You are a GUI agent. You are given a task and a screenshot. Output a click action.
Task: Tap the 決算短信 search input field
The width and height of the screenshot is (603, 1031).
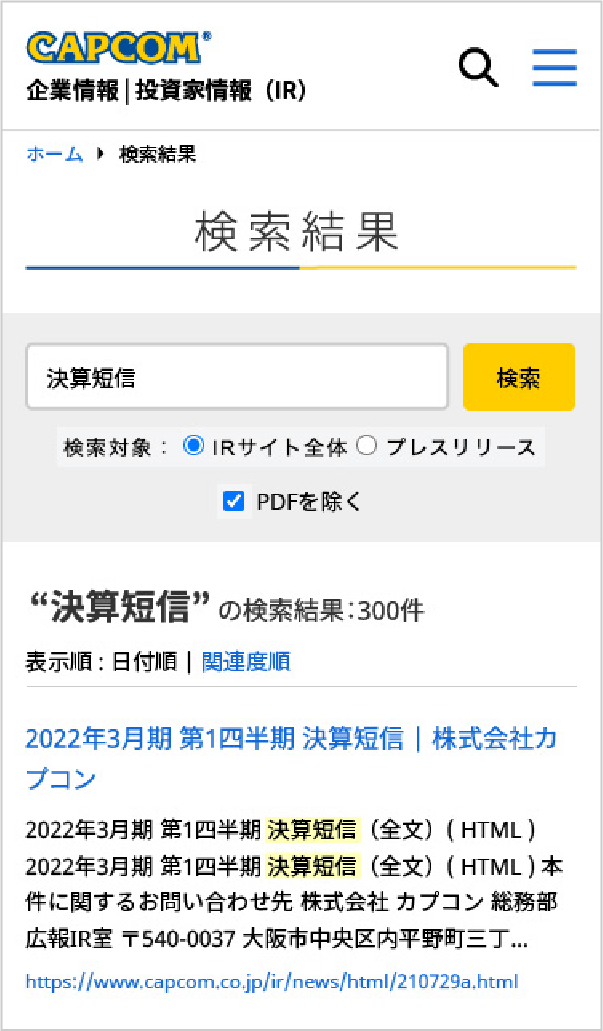click(237, 377)
